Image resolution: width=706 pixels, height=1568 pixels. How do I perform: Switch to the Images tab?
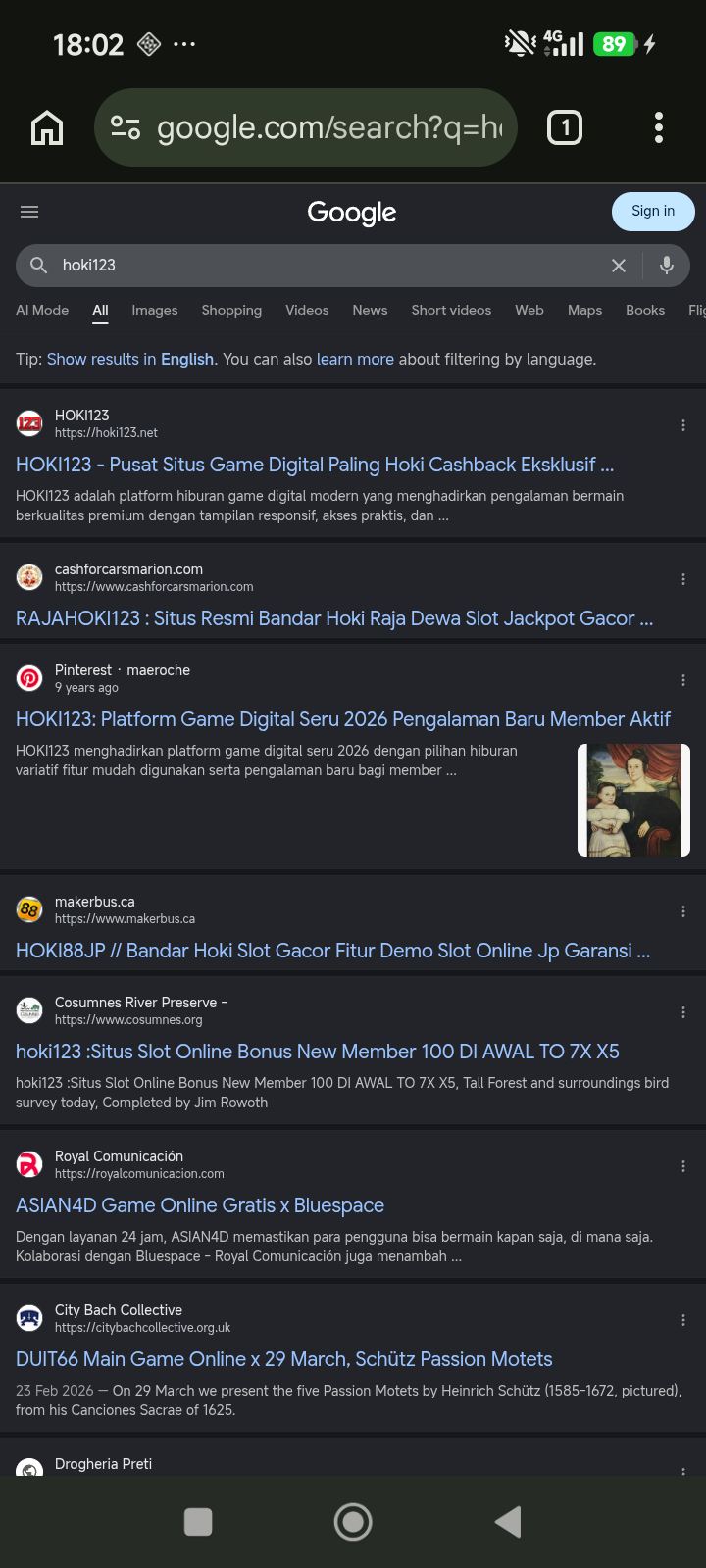155,310
